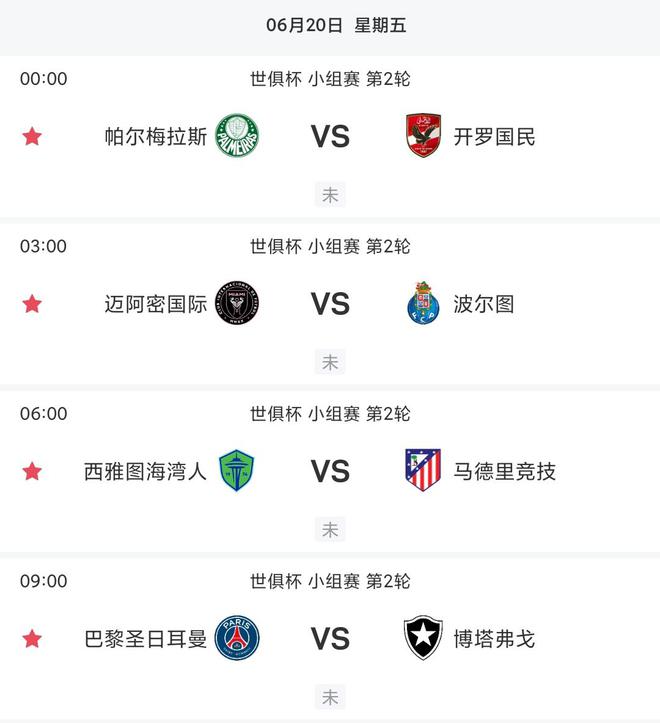This screenshot has width=660, height=723.
Task: Favorite the Paris Saint-Germain vs Botafogo star
Action: coord(32,638)
